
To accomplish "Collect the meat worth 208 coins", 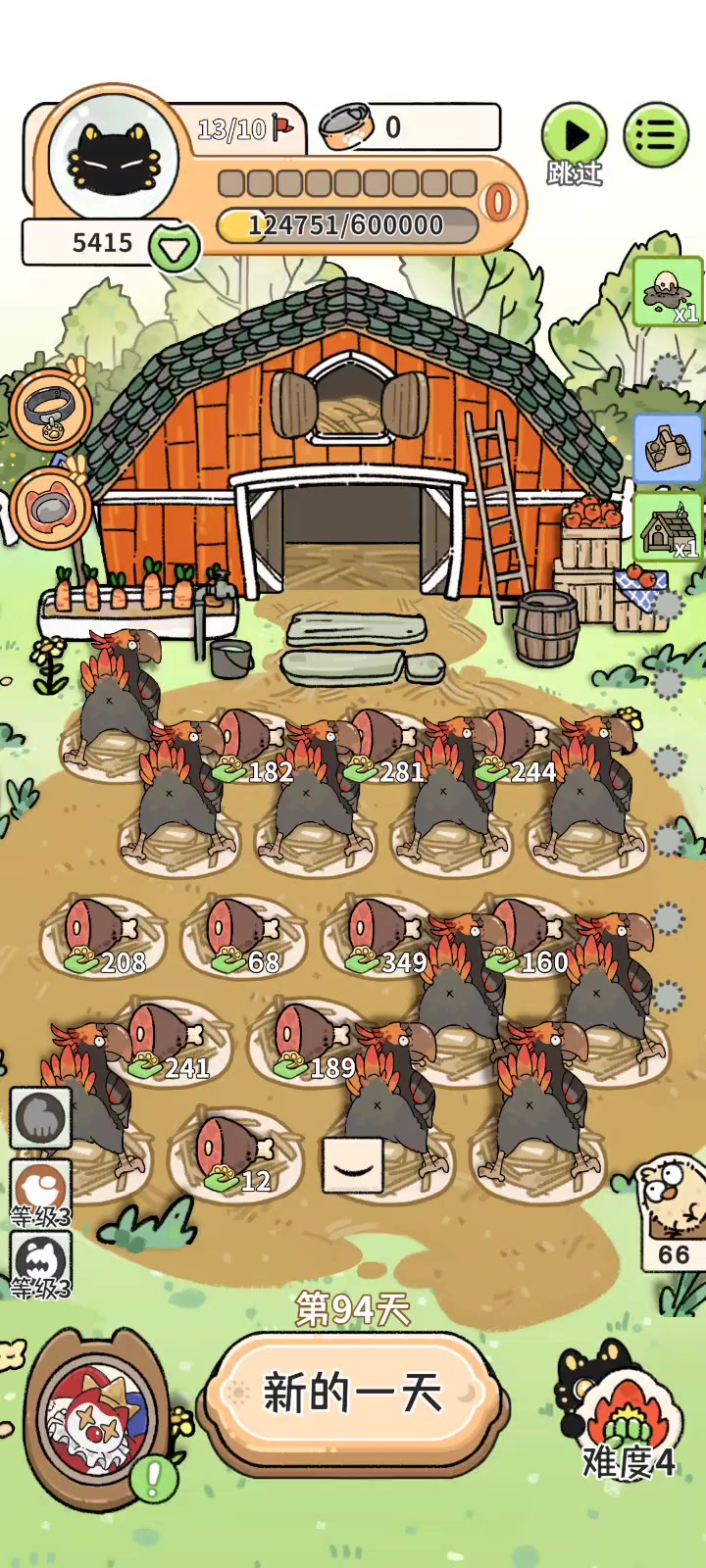I will click(x=103, y=937).
